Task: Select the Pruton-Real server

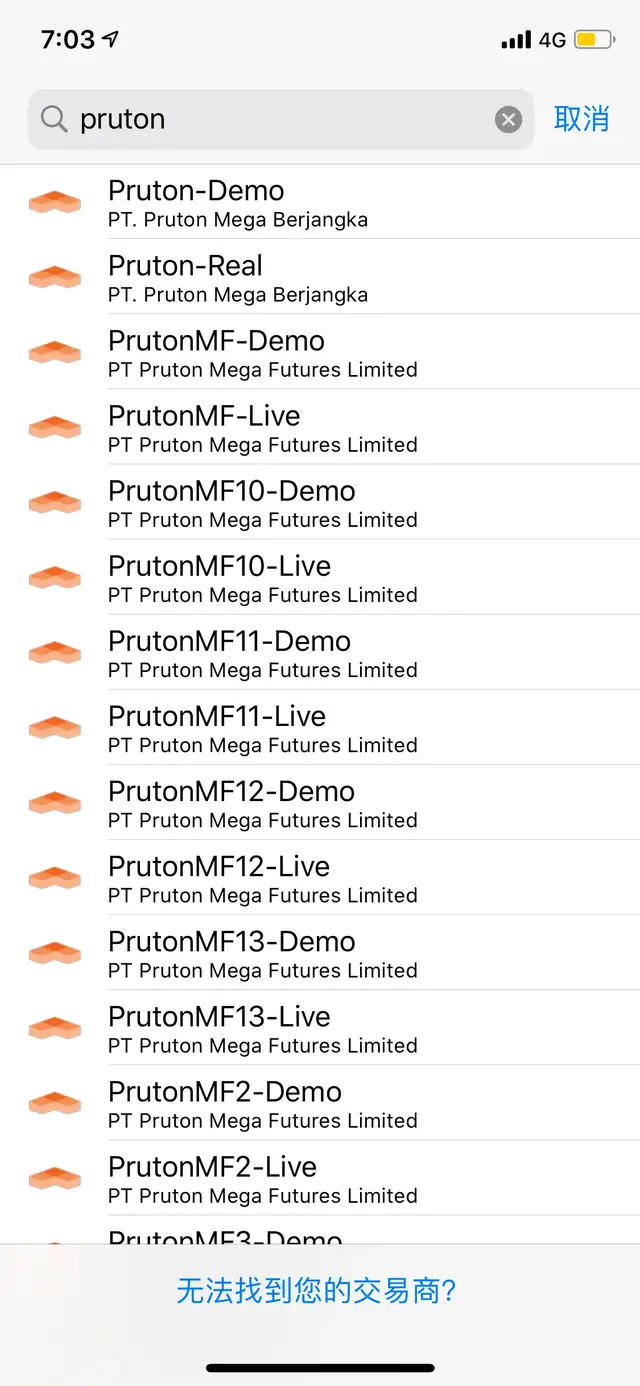Action: tap(320, 278)
